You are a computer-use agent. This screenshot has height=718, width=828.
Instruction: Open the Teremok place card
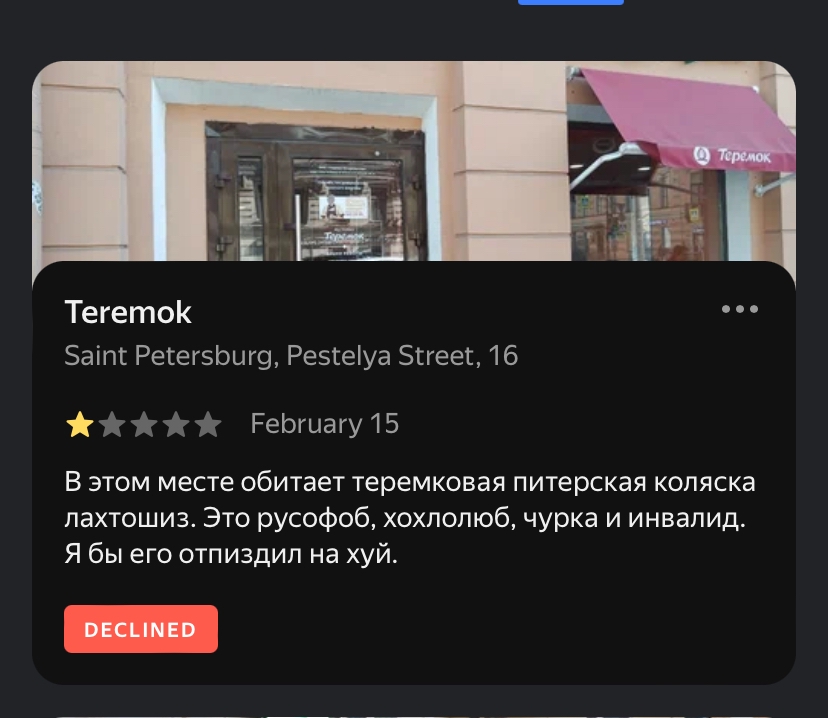[128, 313]
